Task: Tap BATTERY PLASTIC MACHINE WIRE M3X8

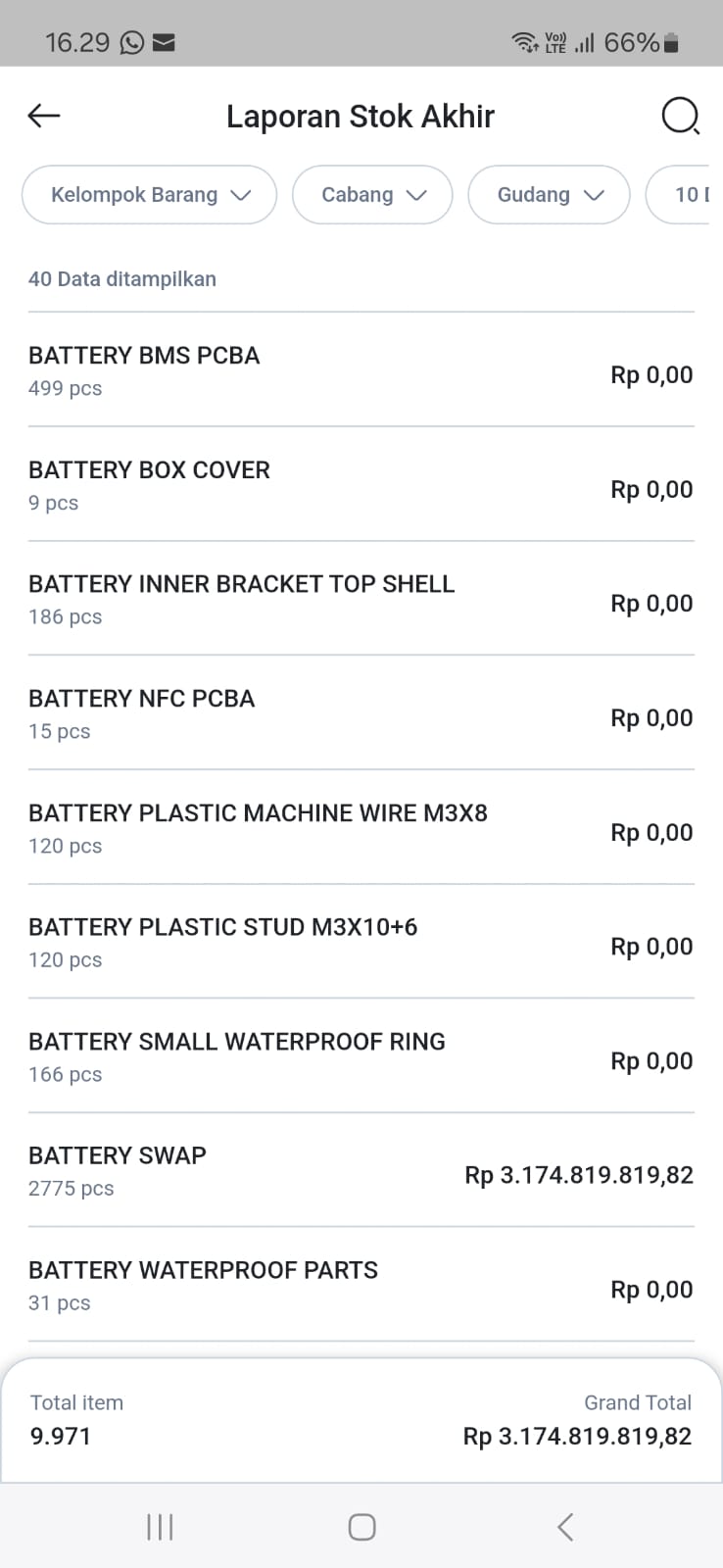Action: pyautogui.click(x=361, y=827)
